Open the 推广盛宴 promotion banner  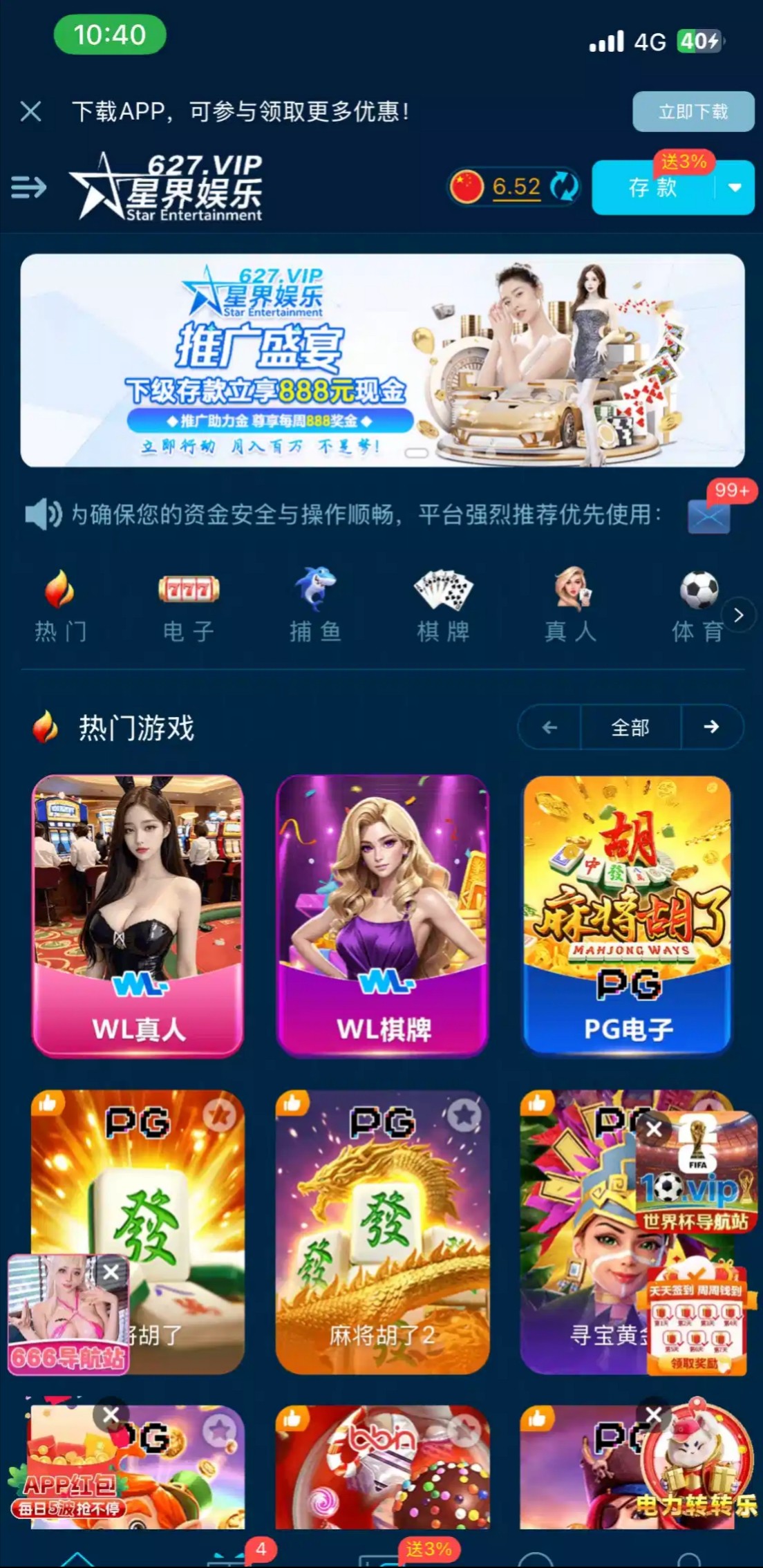point(382,360)
